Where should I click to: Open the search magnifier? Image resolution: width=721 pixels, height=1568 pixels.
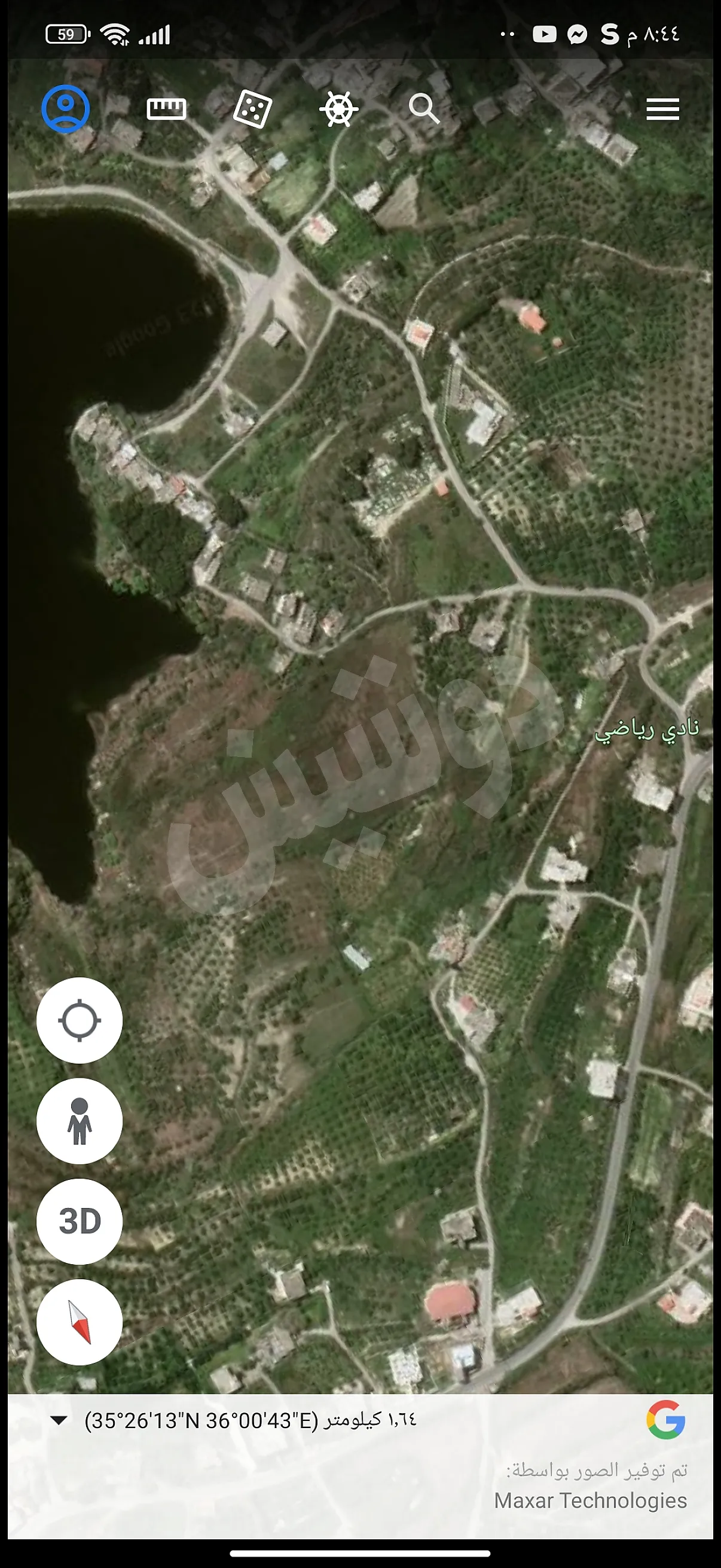(x=423, y=109)
